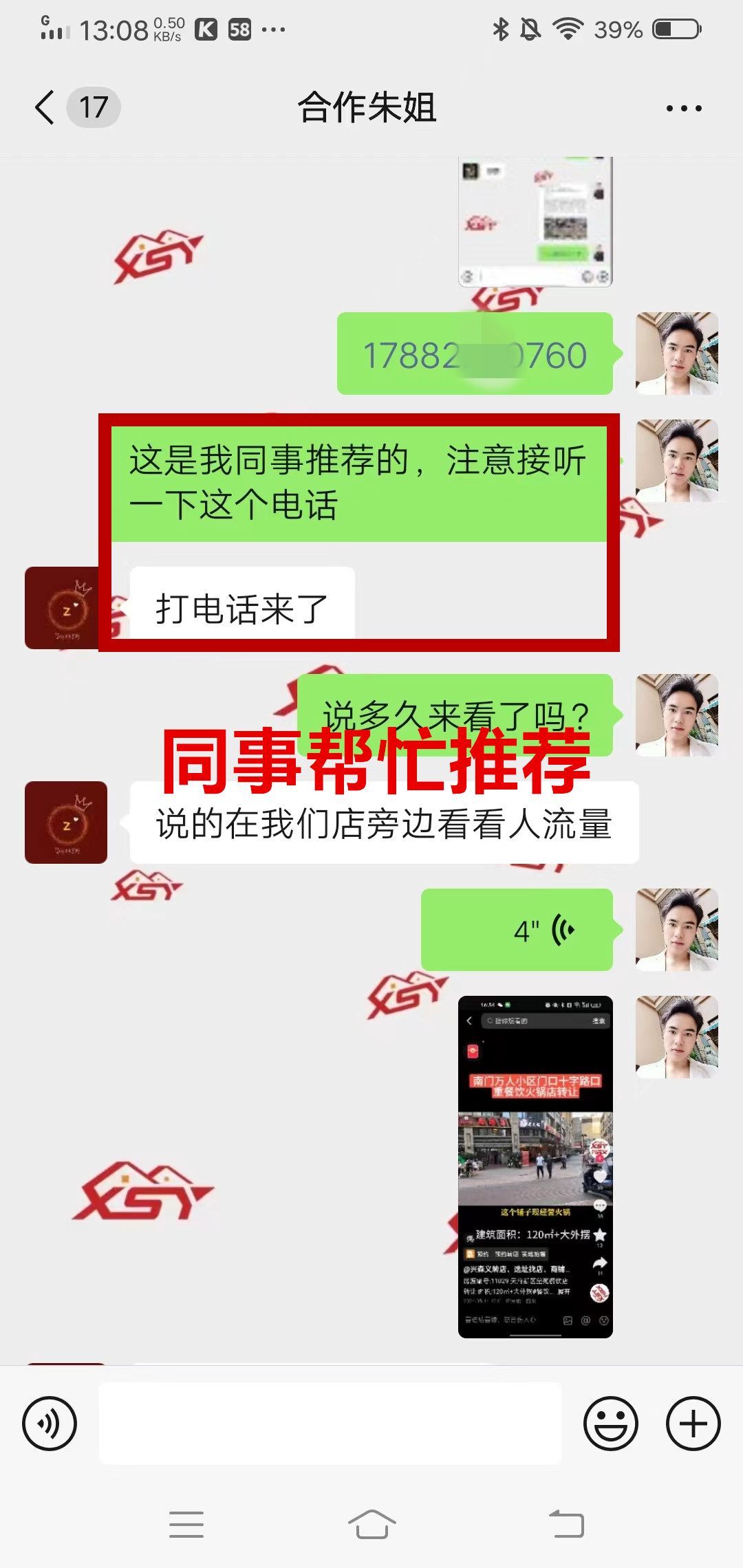This screenshot has height=1568, width=743.
Task: Open the recent apps menu button
Action: (186, 1524)
